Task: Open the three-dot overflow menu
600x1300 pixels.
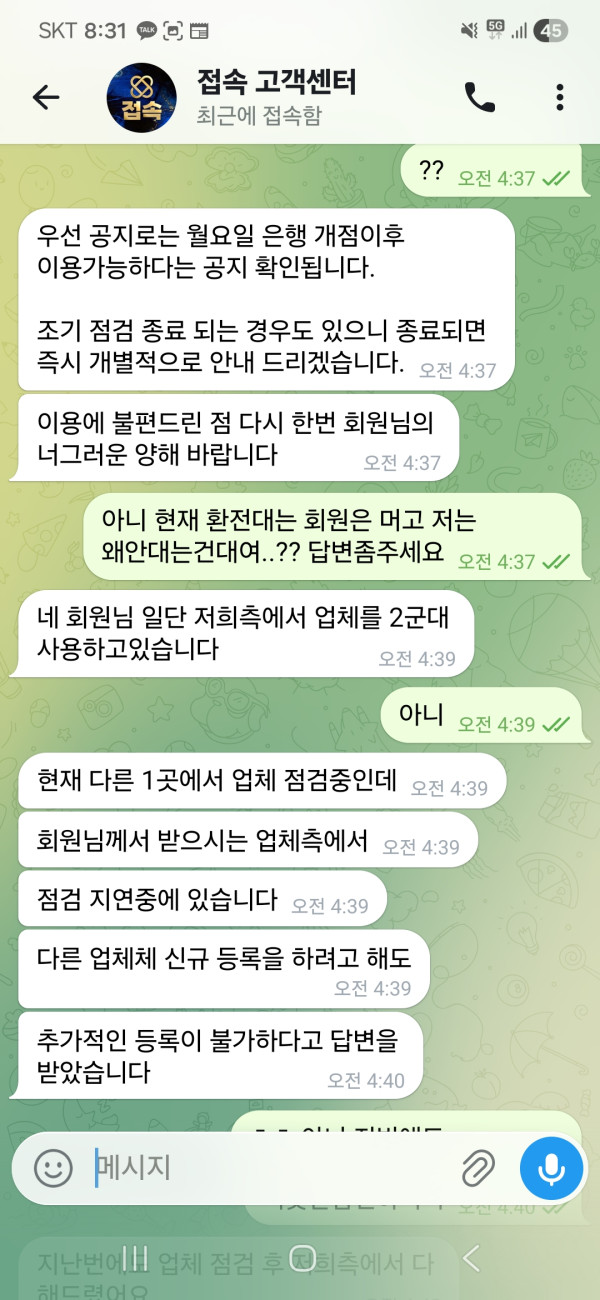Action: (559, 97)
